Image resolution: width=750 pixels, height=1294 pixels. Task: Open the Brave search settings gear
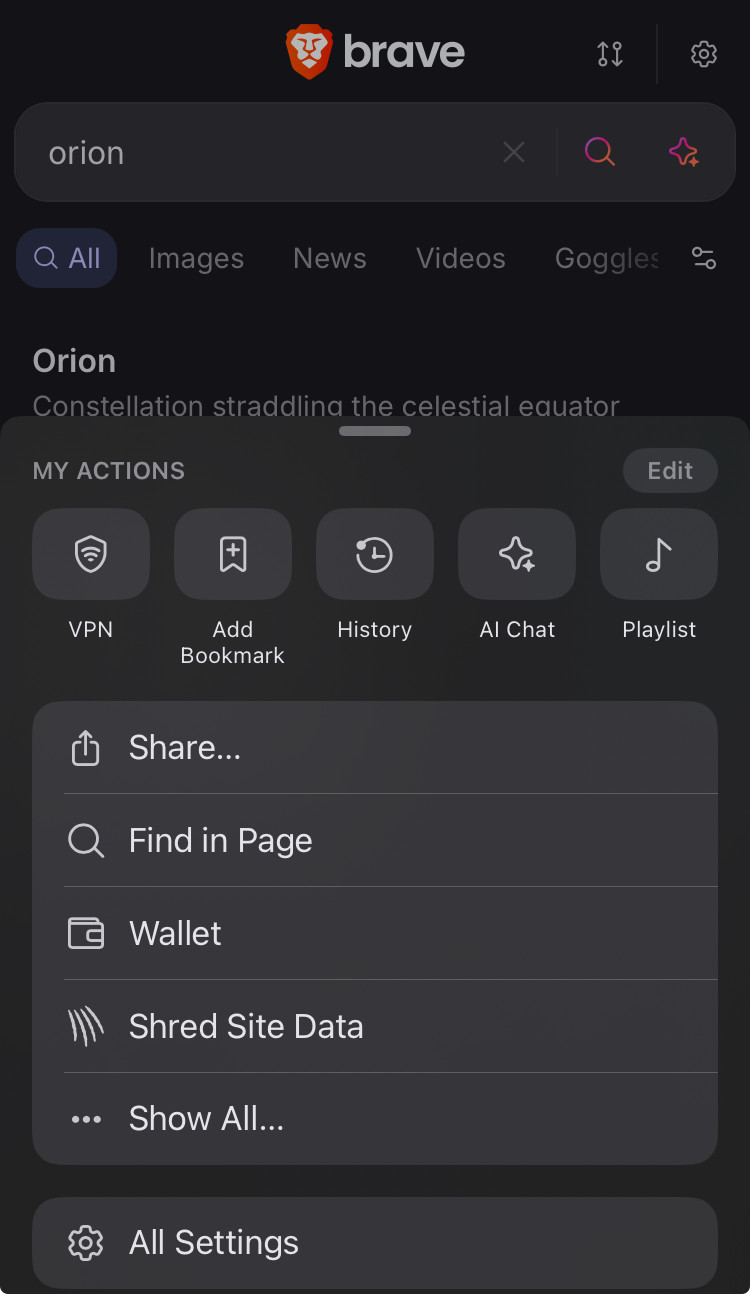click(x=704, y=54)
